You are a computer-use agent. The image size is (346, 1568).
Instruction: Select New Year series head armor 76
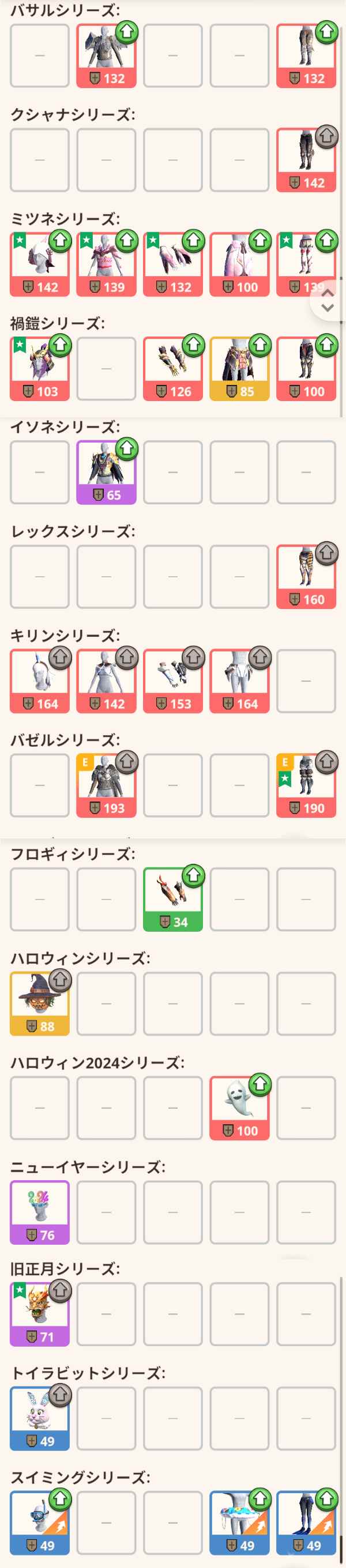click(x=40, y=1212)
